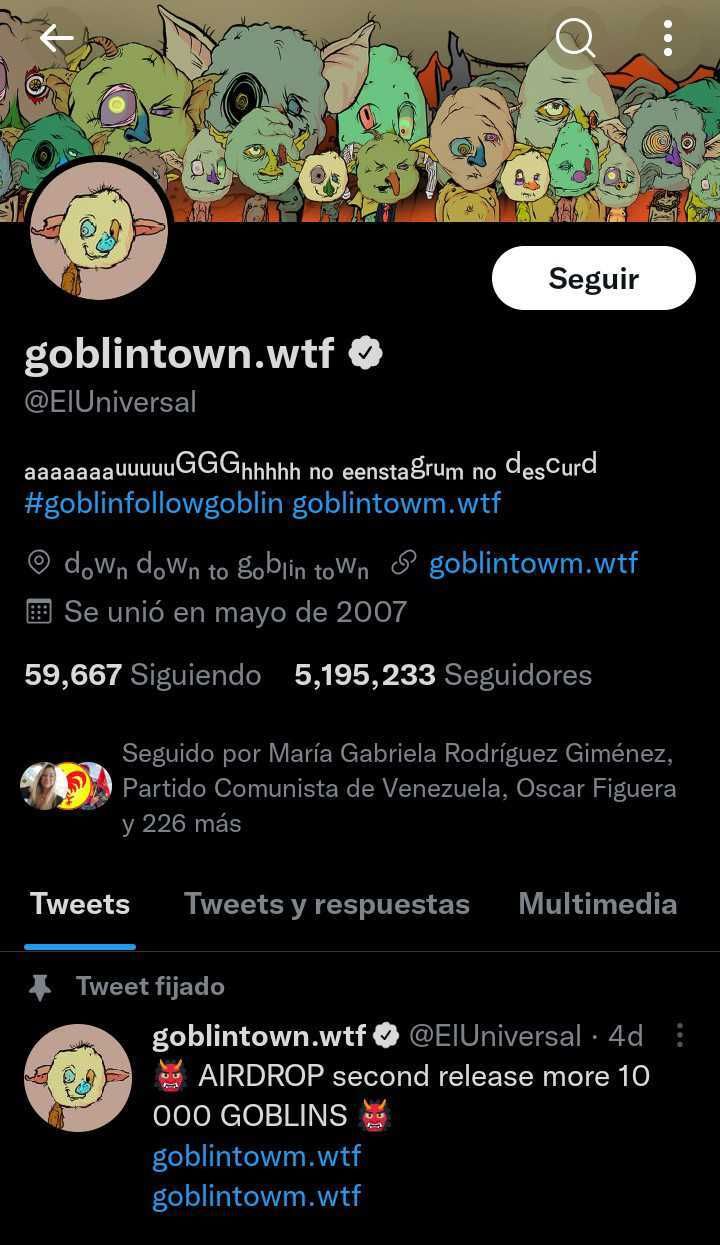The image size is (720, 1245).
Task: Search within this profile
Action: (x=575, y=39)
